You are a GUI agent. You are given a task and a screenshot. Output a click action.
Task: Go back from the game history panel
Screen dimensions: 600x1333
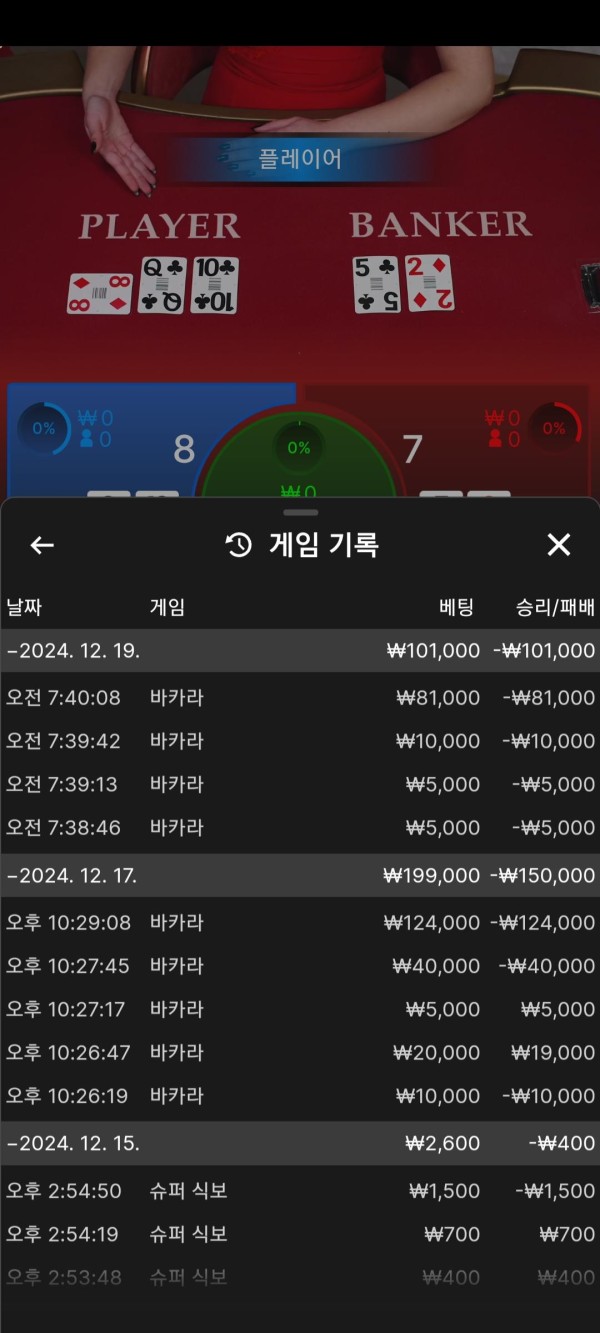[x=42, y=545]
